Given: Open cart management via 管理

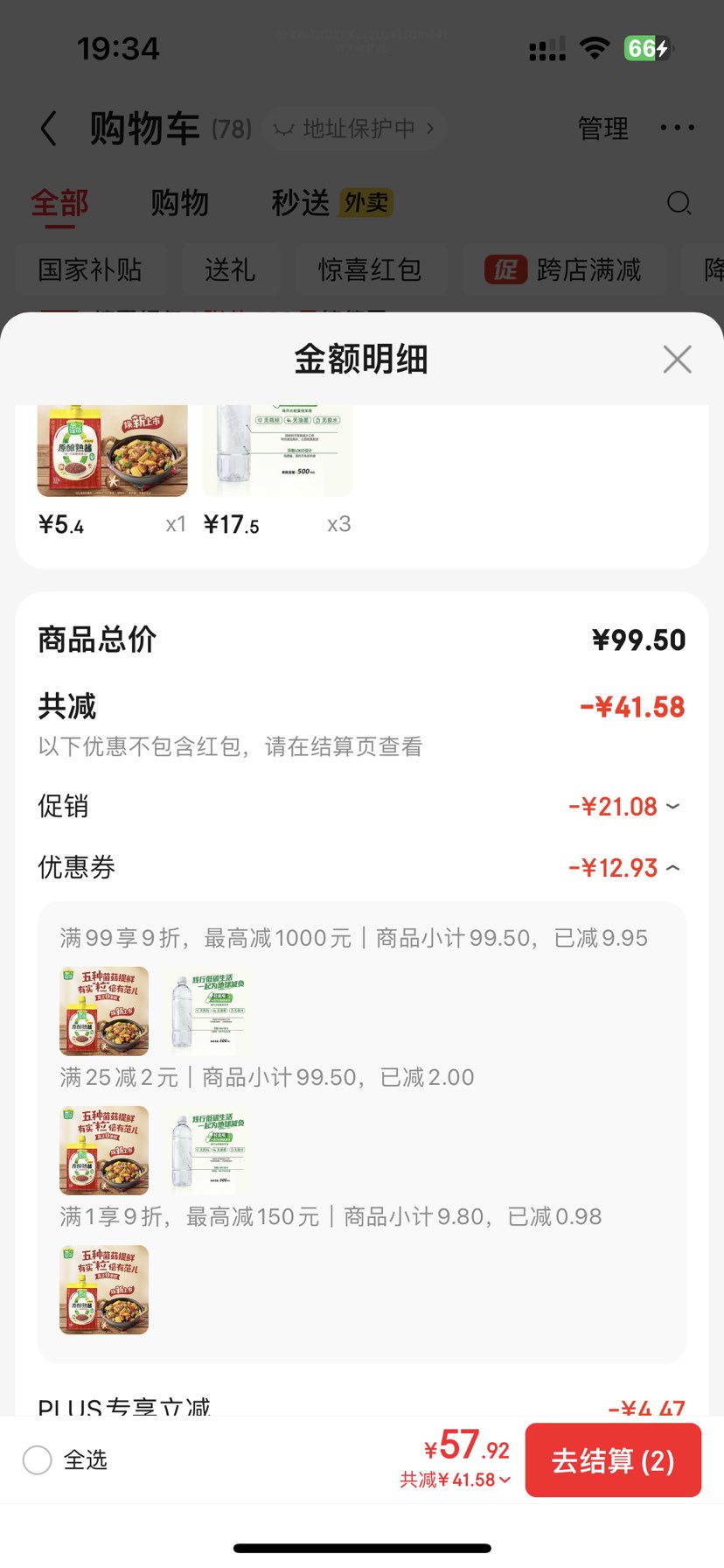Looking at the screenshot, I should point(602,128).
